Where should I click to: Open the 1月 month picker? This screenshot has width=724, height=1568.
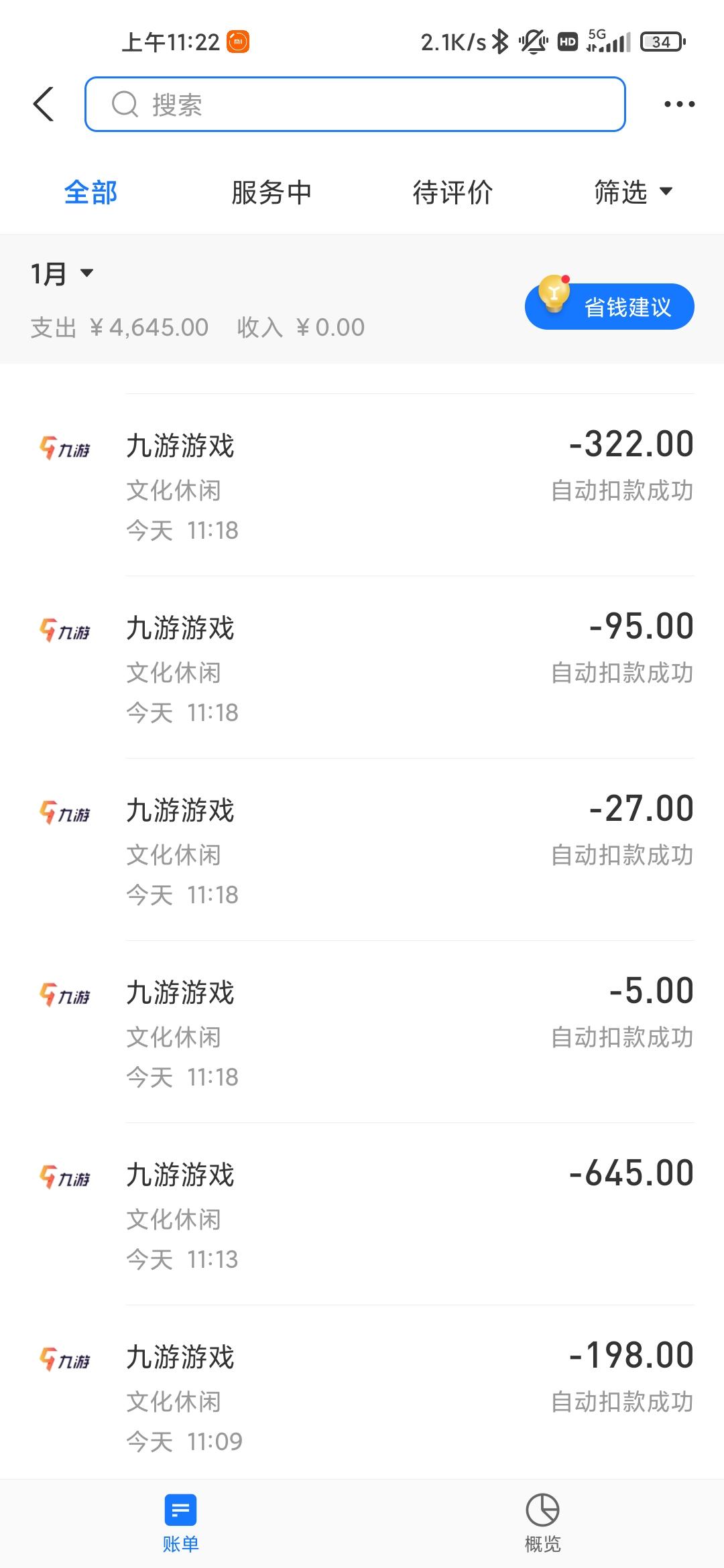[62, 274]
